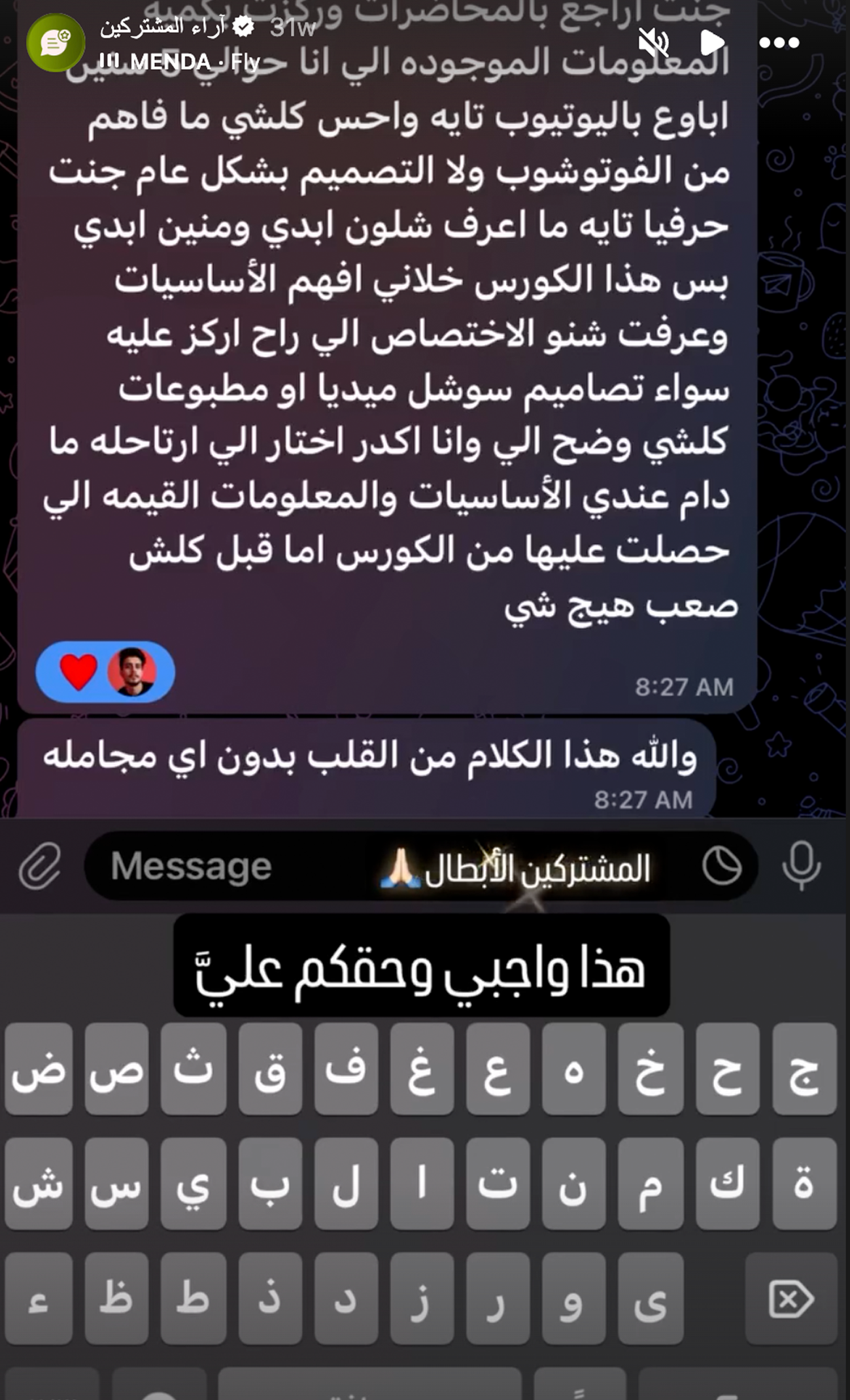Open the three-dot more options menu
The width and height of the screenshot is (850, 1400).
click(779, 43)
